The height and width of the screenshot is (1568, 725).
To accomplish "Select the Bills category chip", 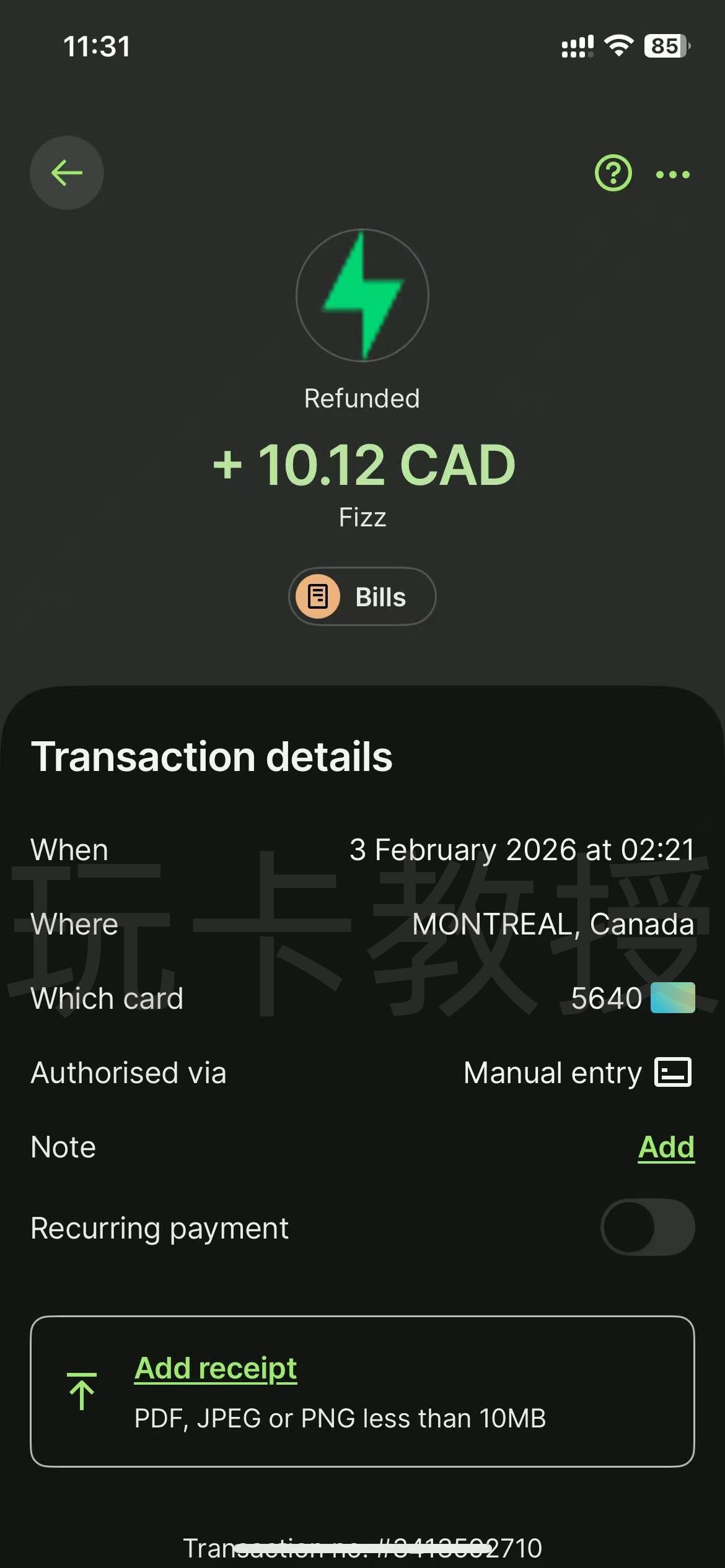I will pyautogui.click(x=362, y=596).
